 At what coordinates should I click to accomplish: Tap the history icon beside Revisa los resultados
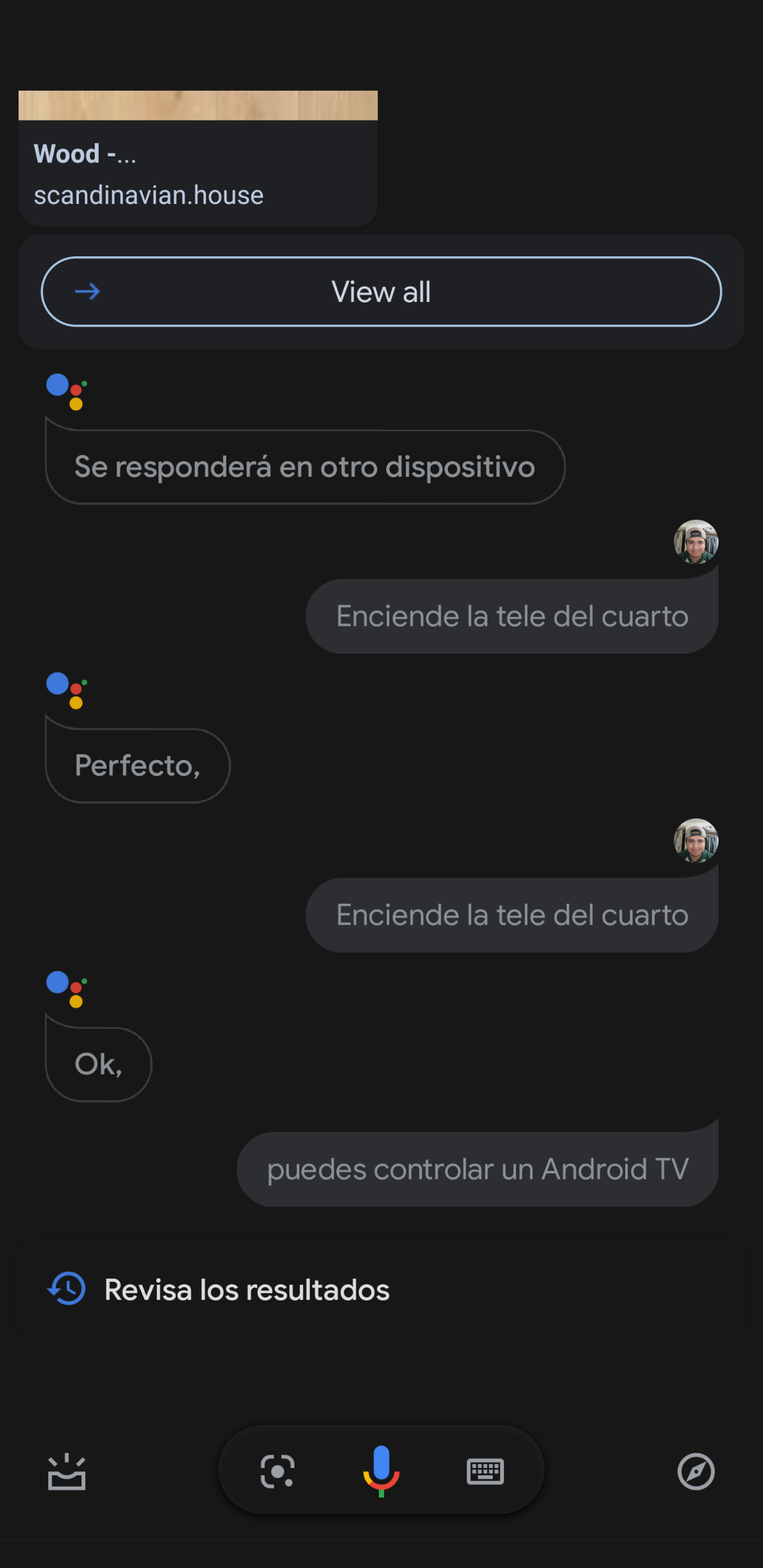[65, 1289]
